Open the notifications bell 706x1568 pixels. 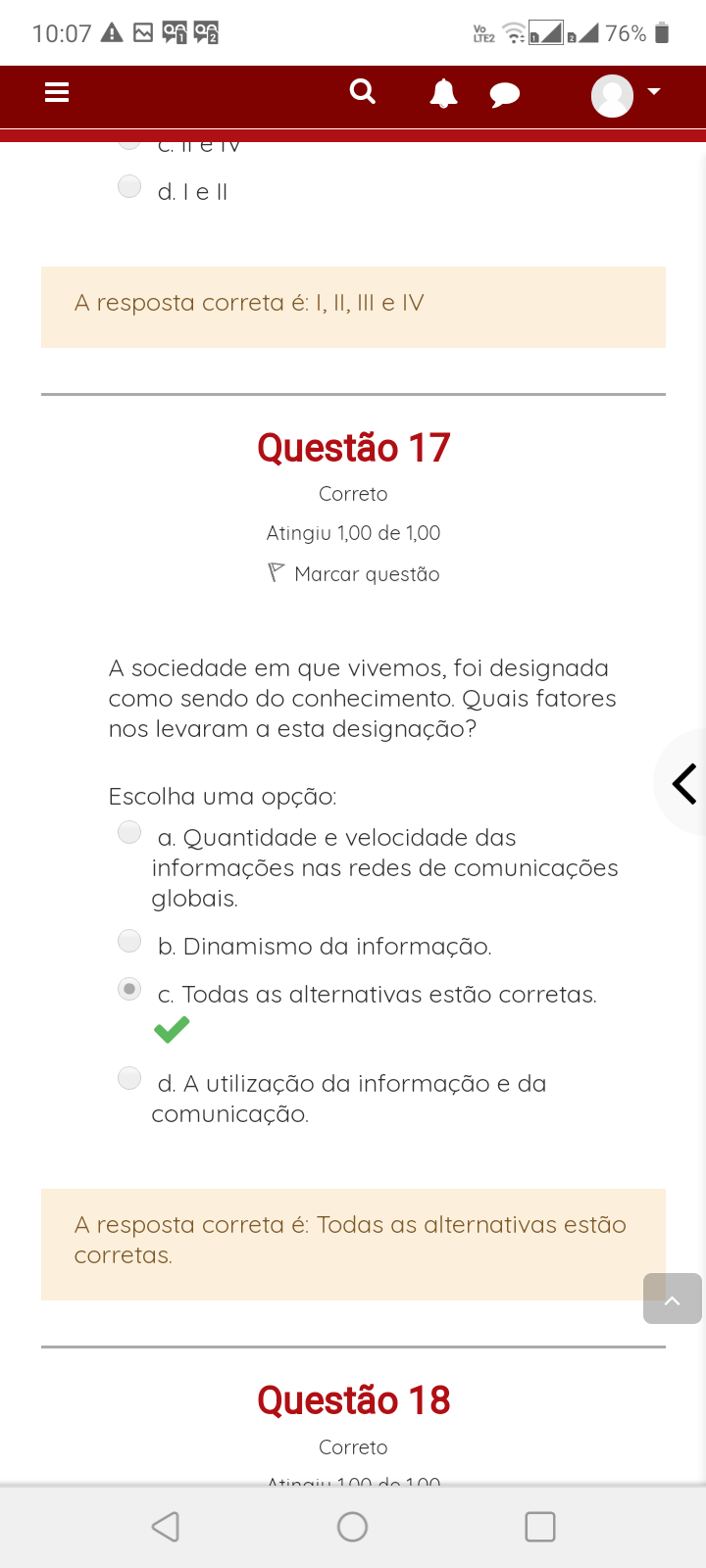click(443, 93)
